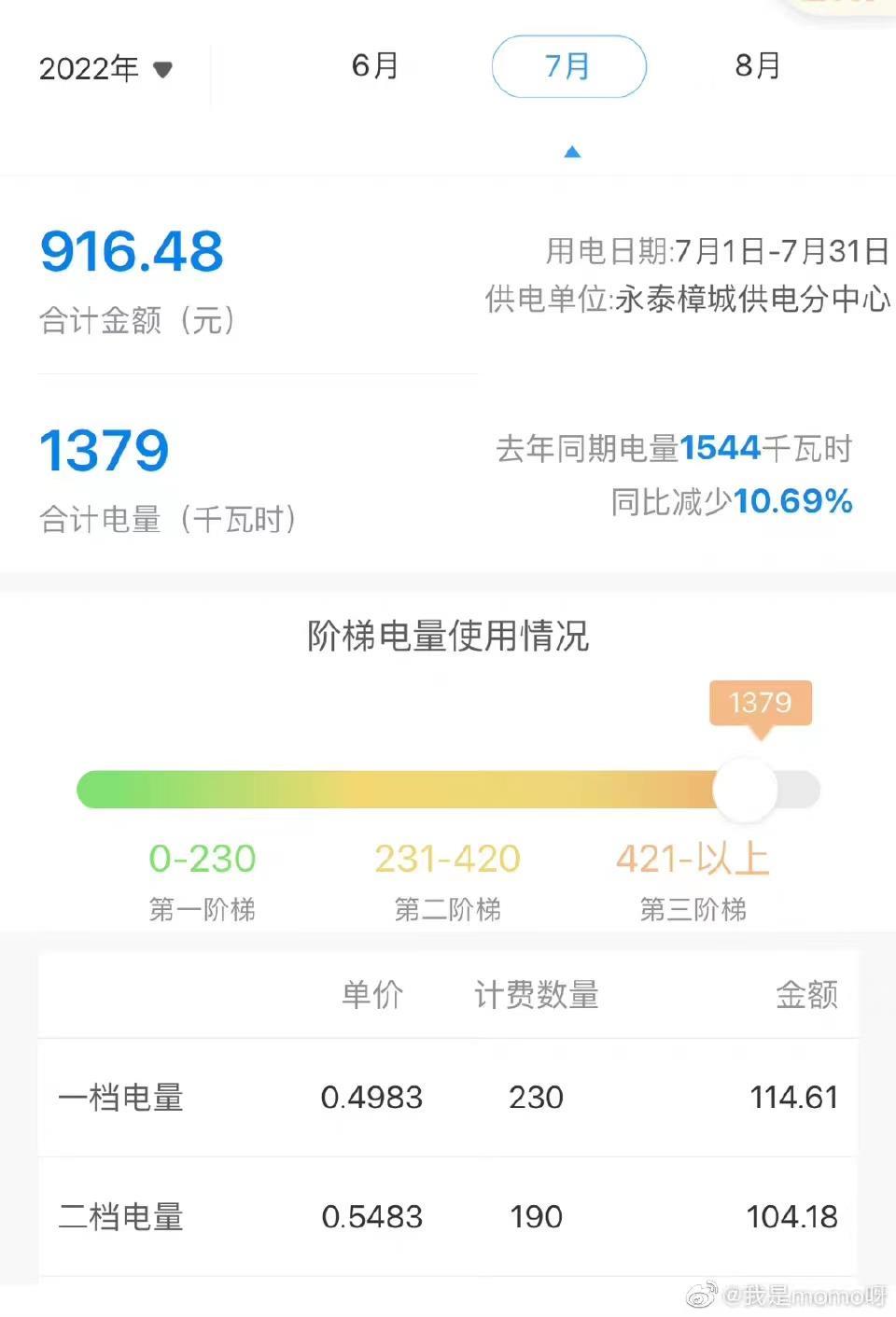Click the 1379 tooltip bubble above the slider
Image resolution: width=896 pixels, height=1317 pixels.
(x=761, y=703)
